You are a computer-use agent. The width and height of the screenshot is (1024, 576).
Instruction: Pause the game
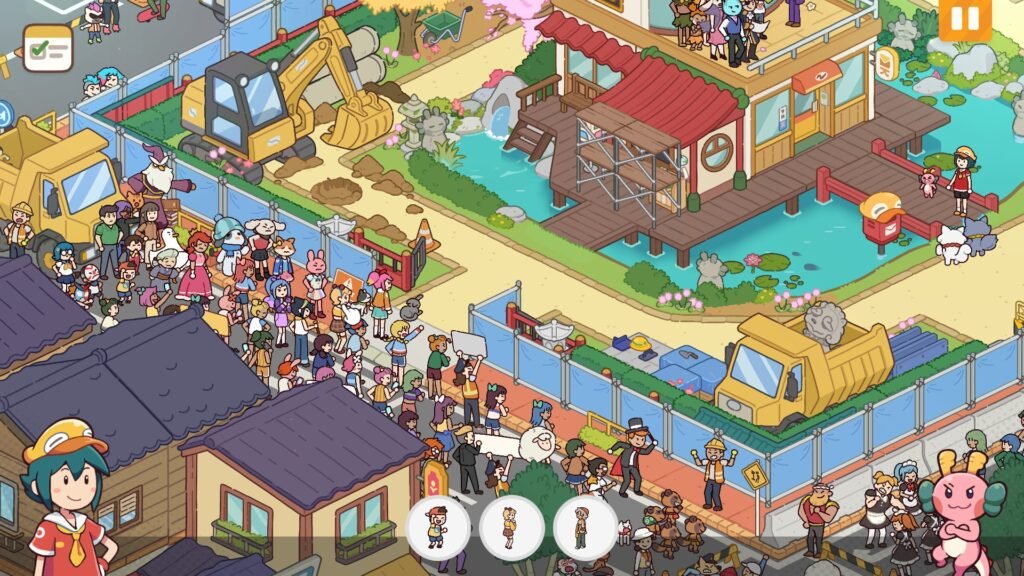[964, 19]
